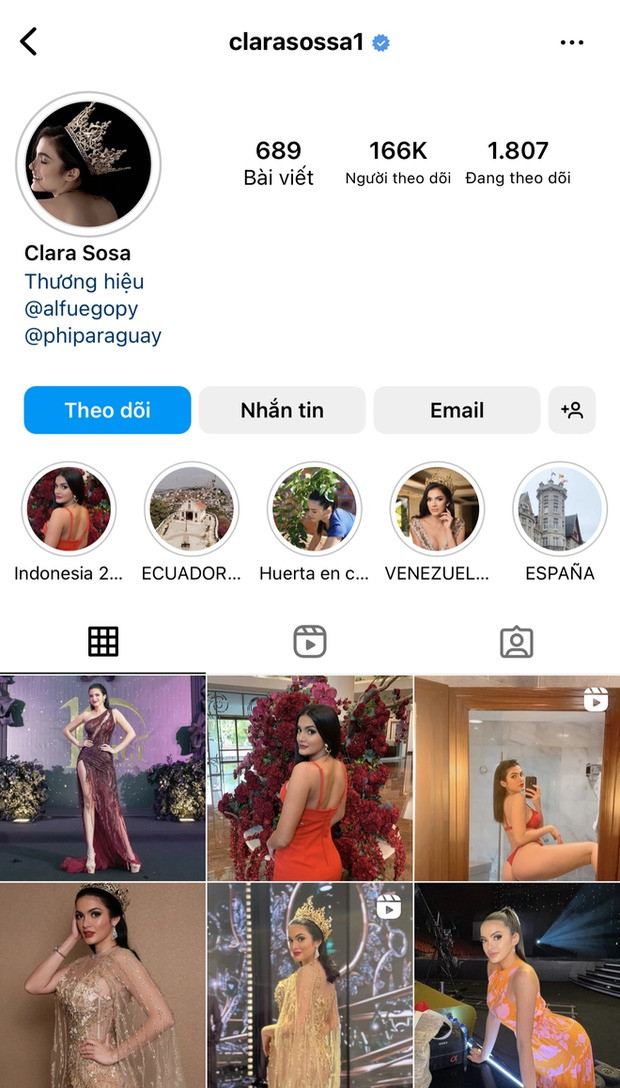Open the @phiparaguay profile link

pyautogui.click(x=93, y=336)
